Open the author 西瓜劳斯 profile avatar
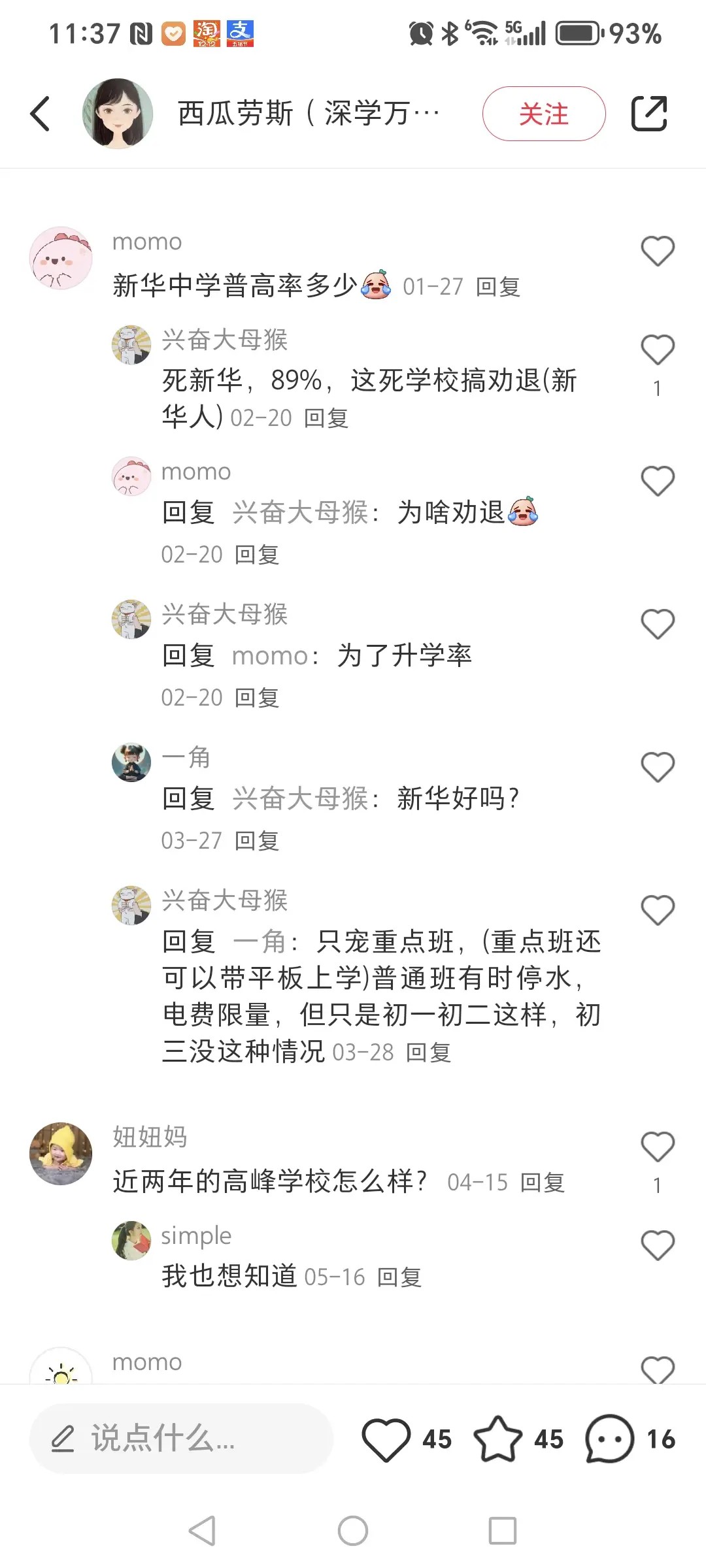Screen dimensions: 706x1568 pyautogui.click(x=118, y=114)
